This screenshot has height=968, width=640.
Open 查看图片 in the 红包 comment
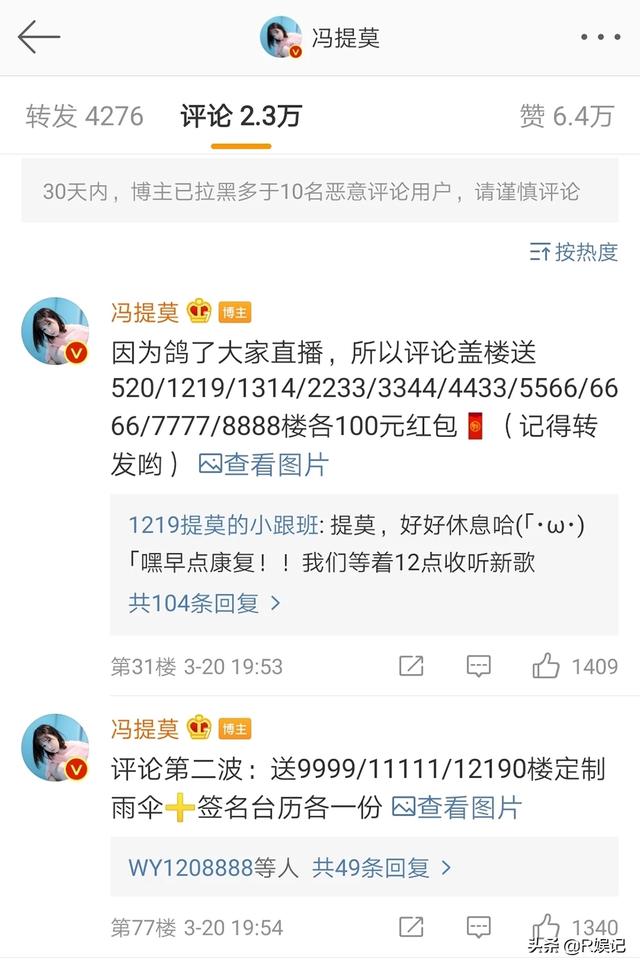coord(263,464)
